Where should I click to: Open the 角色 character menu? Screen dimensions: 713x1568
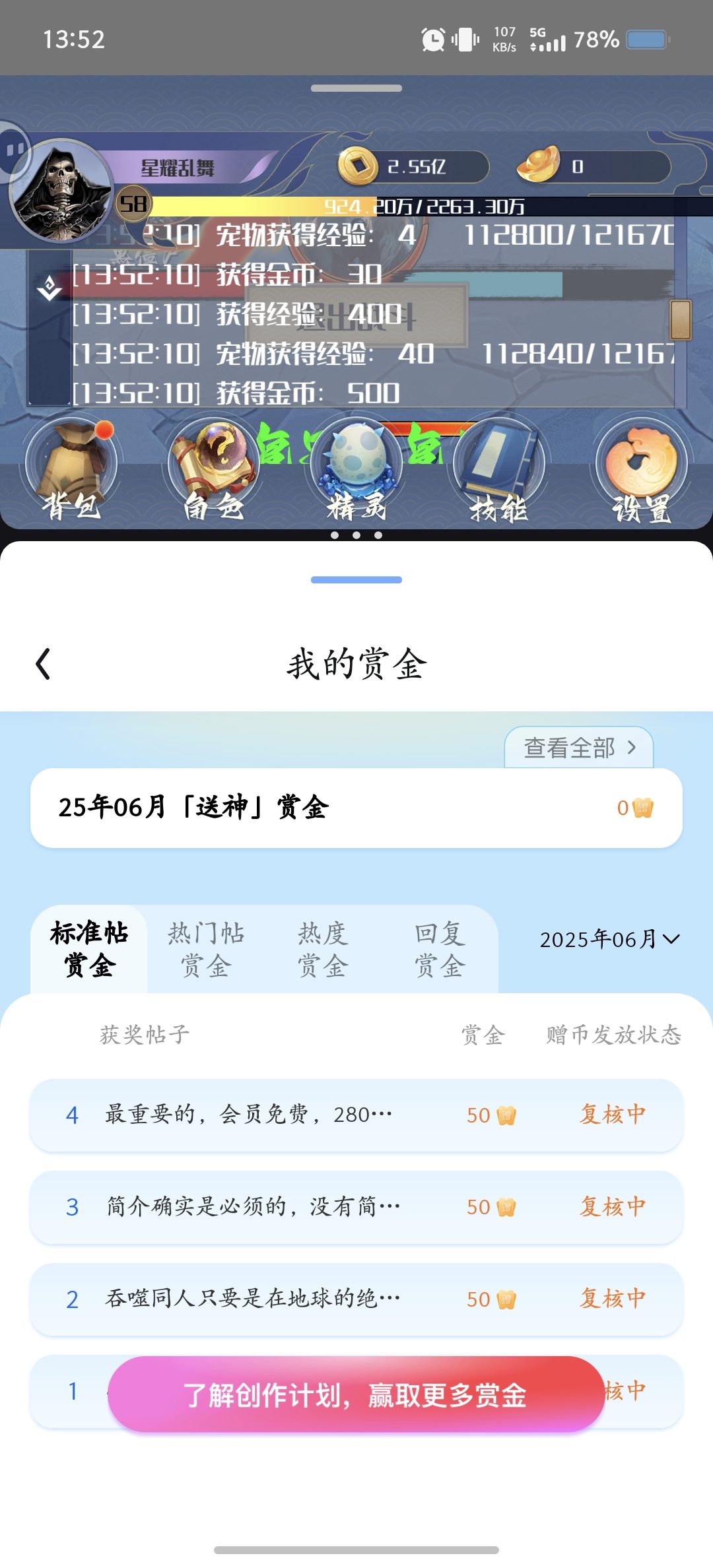(x=214, y=471)
